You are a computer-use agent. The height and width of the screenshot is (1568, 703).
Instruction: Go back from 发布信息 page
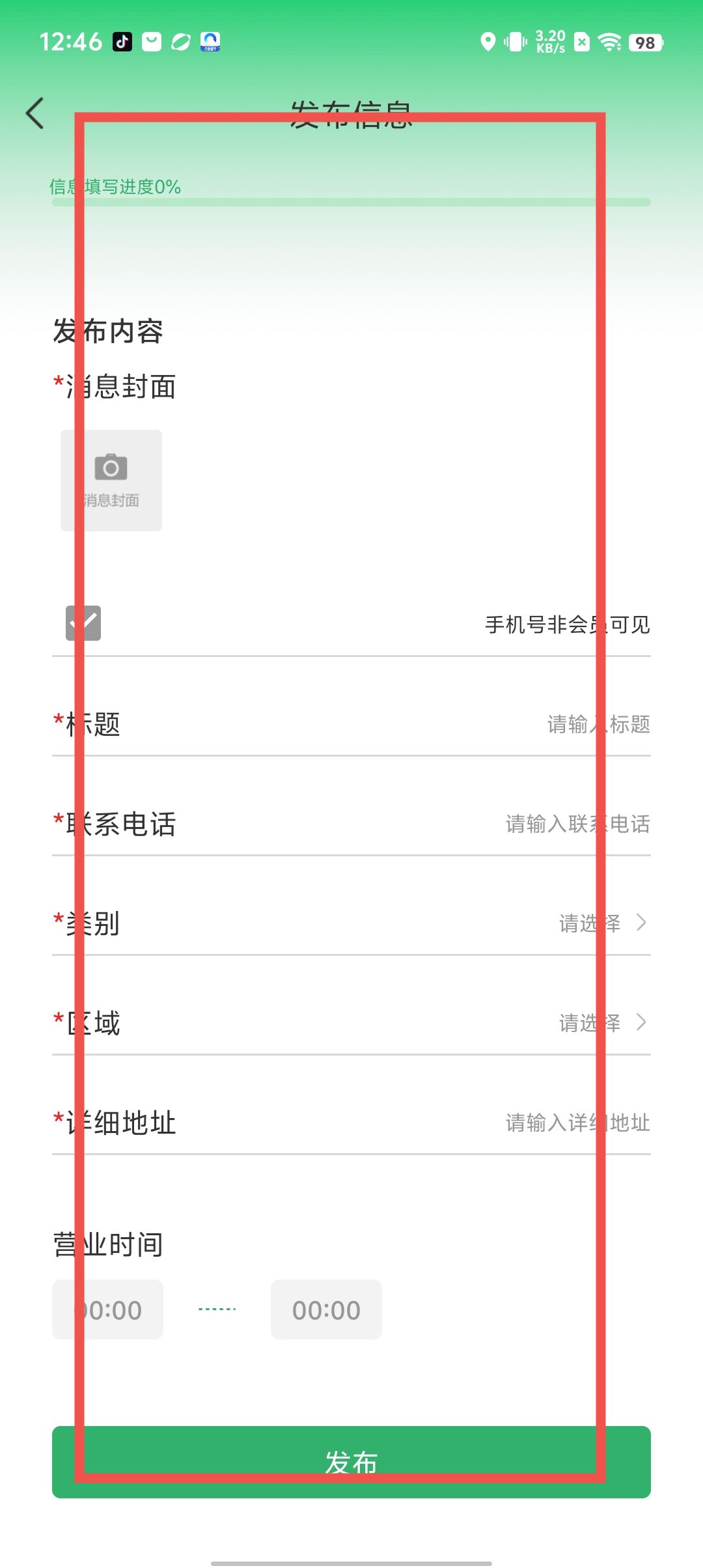click(x=35, y=113)
